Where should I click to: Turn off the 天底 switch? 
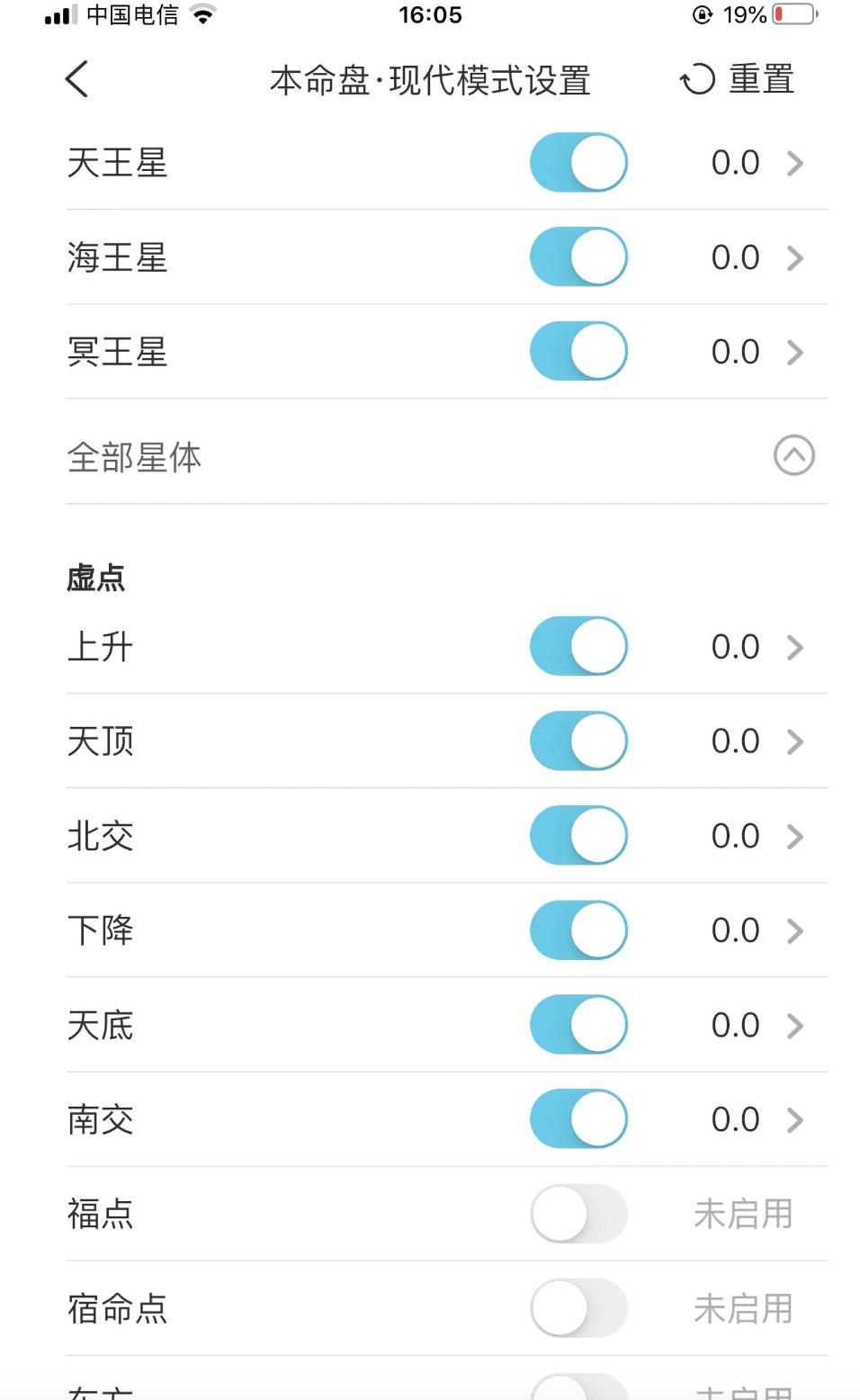pyautogui.click(x=577, y=1024)
